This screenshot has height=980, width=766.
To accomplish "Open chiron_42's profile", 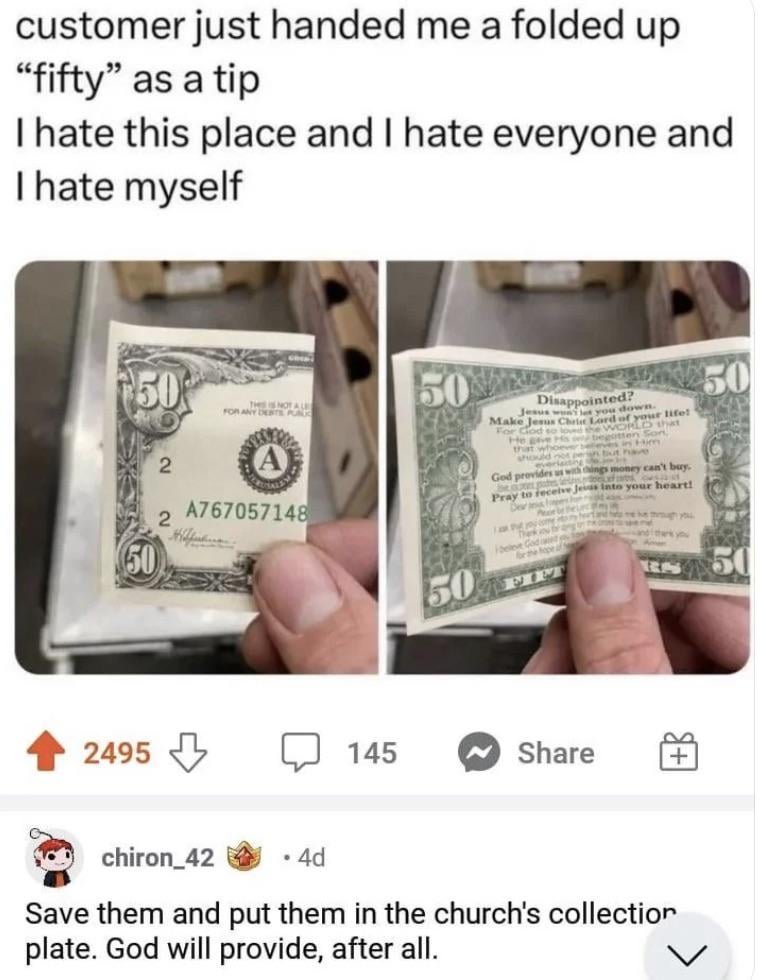I will 157,857.
